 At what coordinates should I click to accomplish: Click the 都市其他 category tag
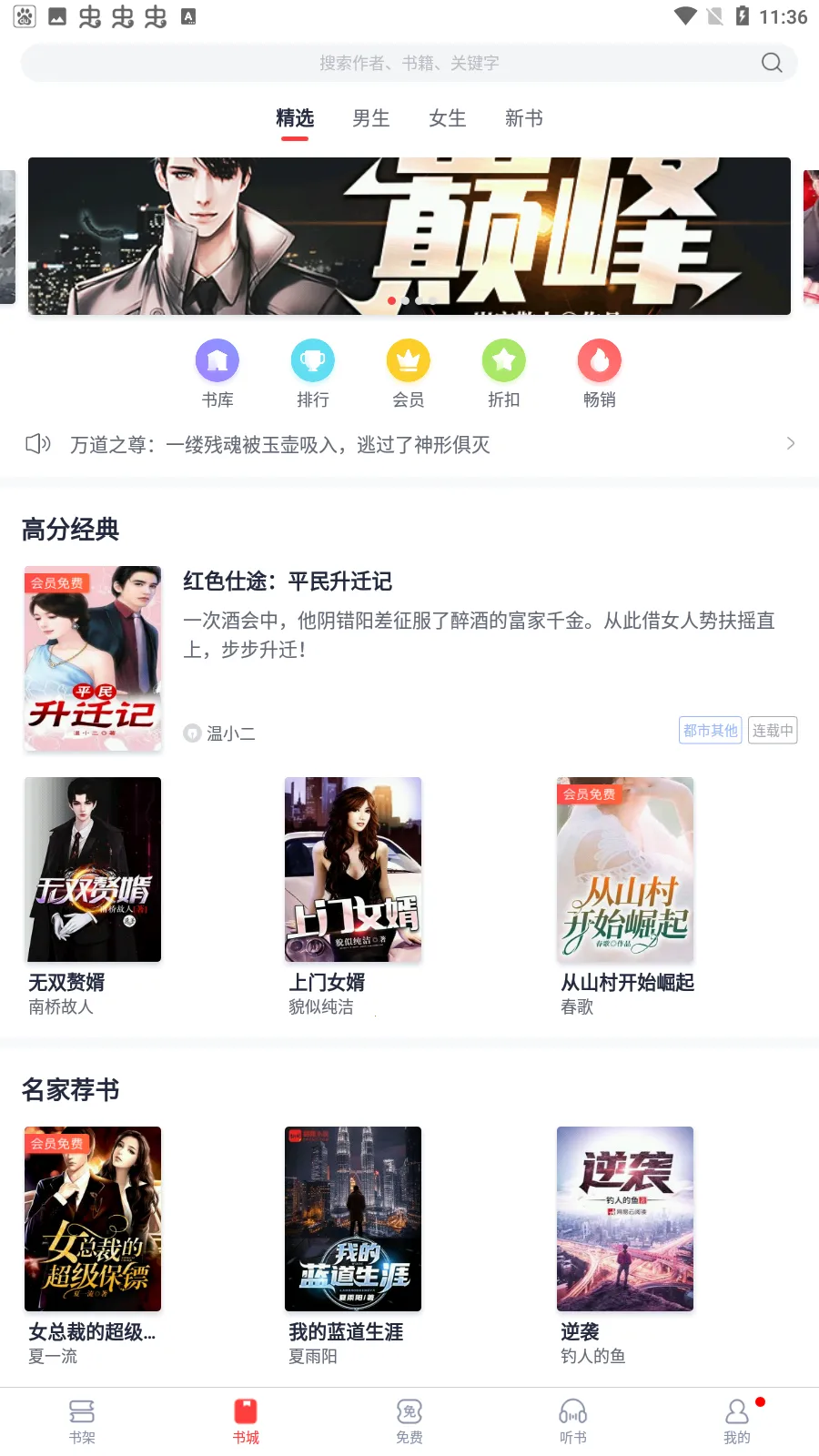[710, 730]
